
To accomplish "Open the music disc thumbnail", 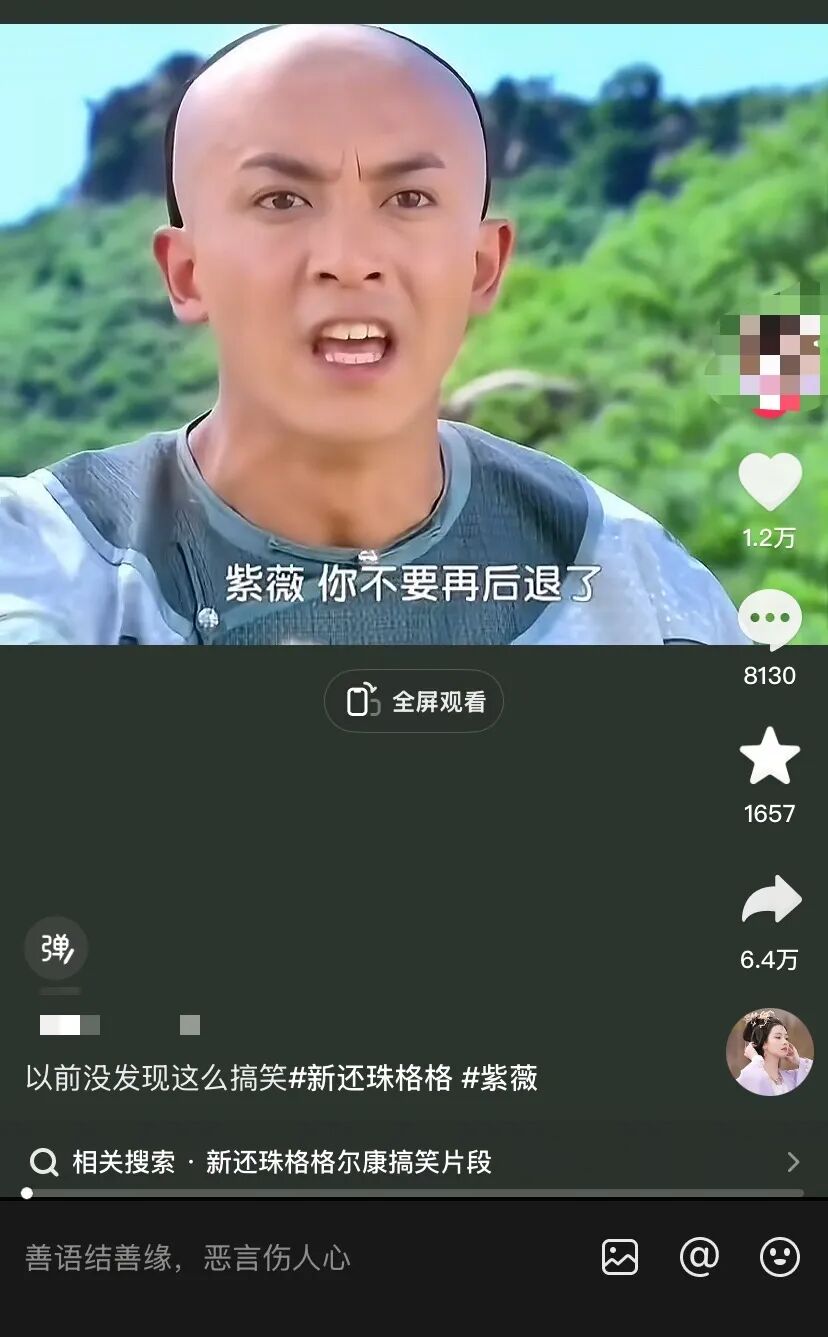I will point(770,1052).
